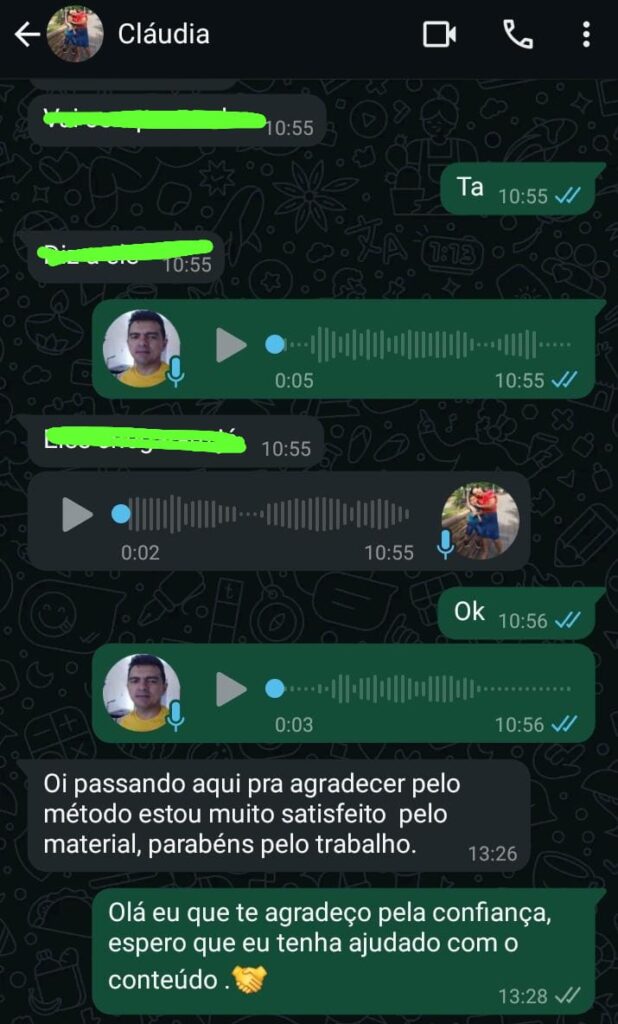Open Cláudia's contact profile

point(163,35)
